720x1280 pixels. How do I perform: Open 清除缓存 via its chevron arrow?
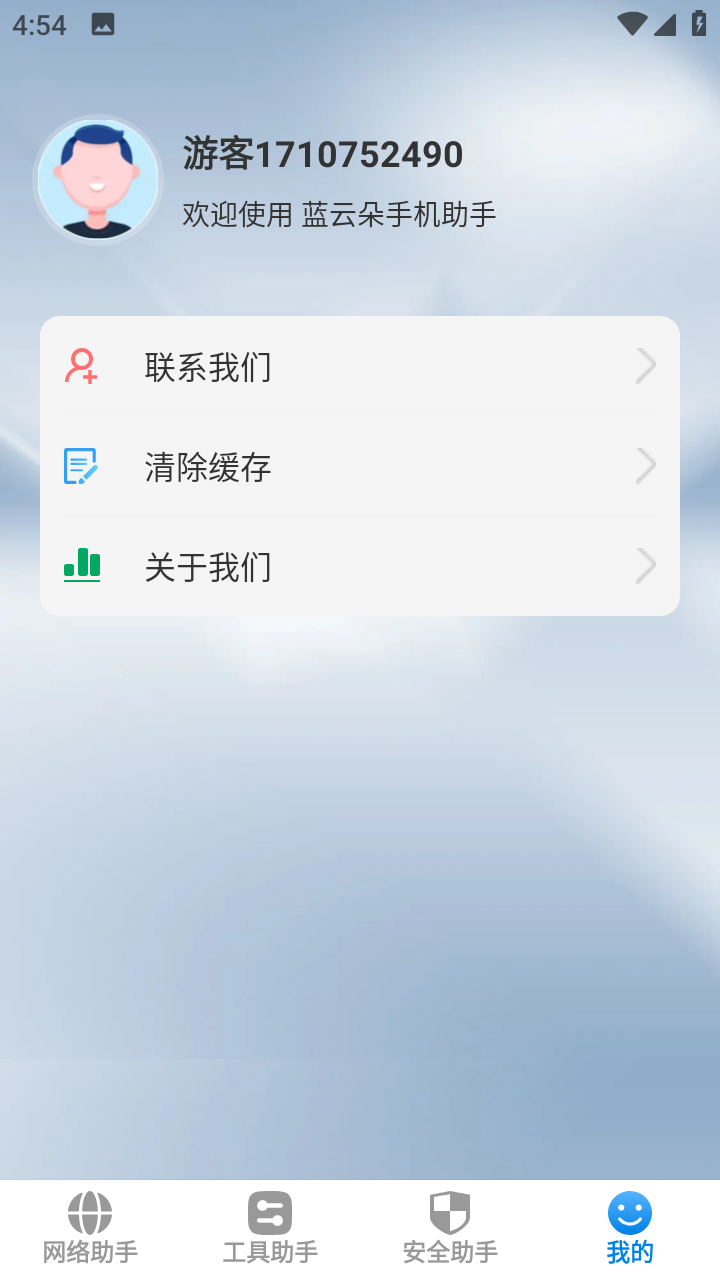coord(646,466)
